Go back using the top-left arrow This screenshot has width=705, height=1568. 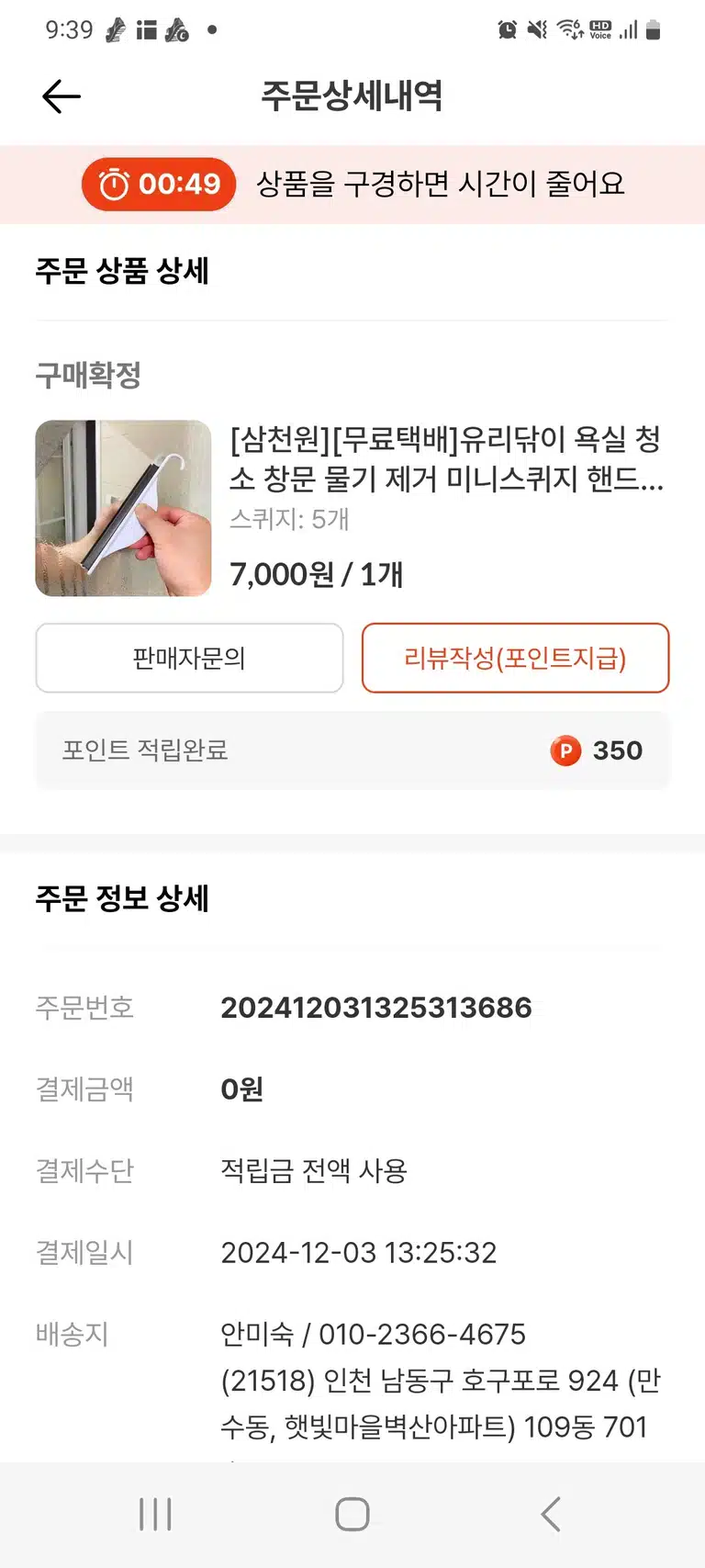coord(62,96)
